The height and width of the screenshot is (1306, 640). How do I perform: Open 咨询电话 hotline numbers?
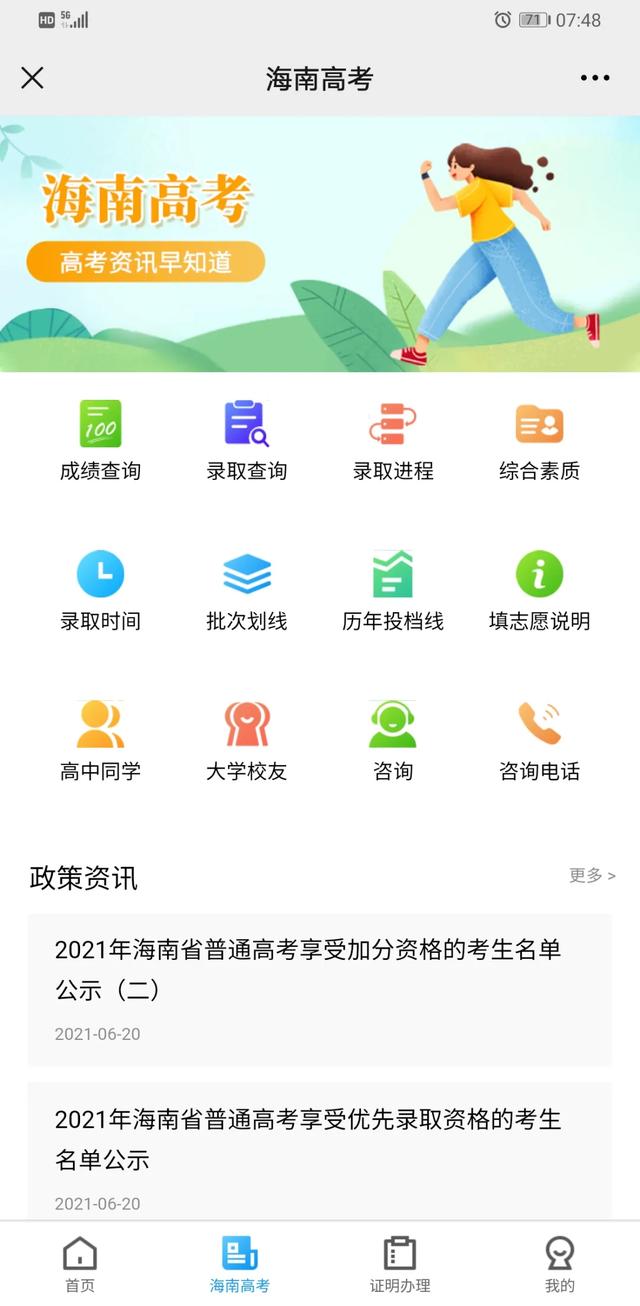539,739
